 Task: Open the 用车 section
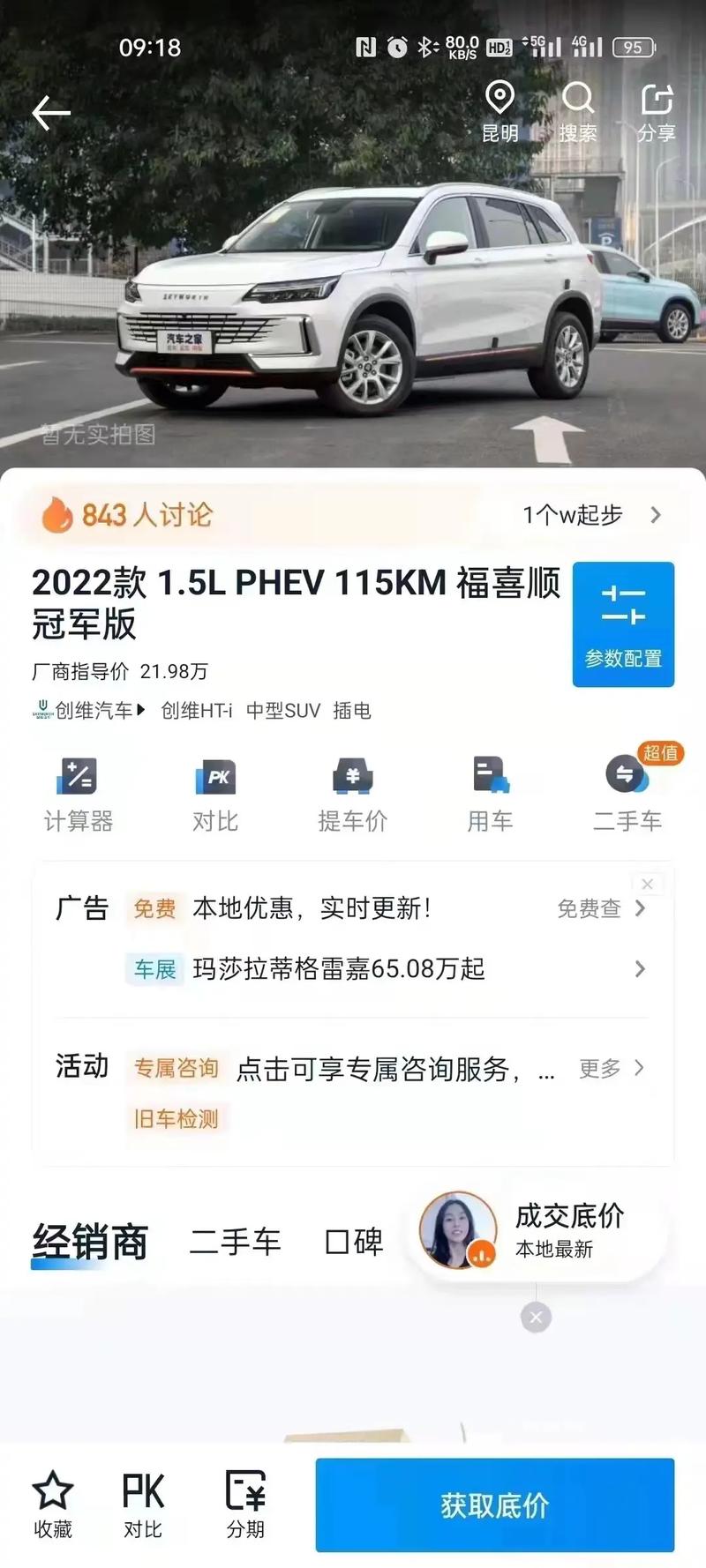(x=490, y=794)
